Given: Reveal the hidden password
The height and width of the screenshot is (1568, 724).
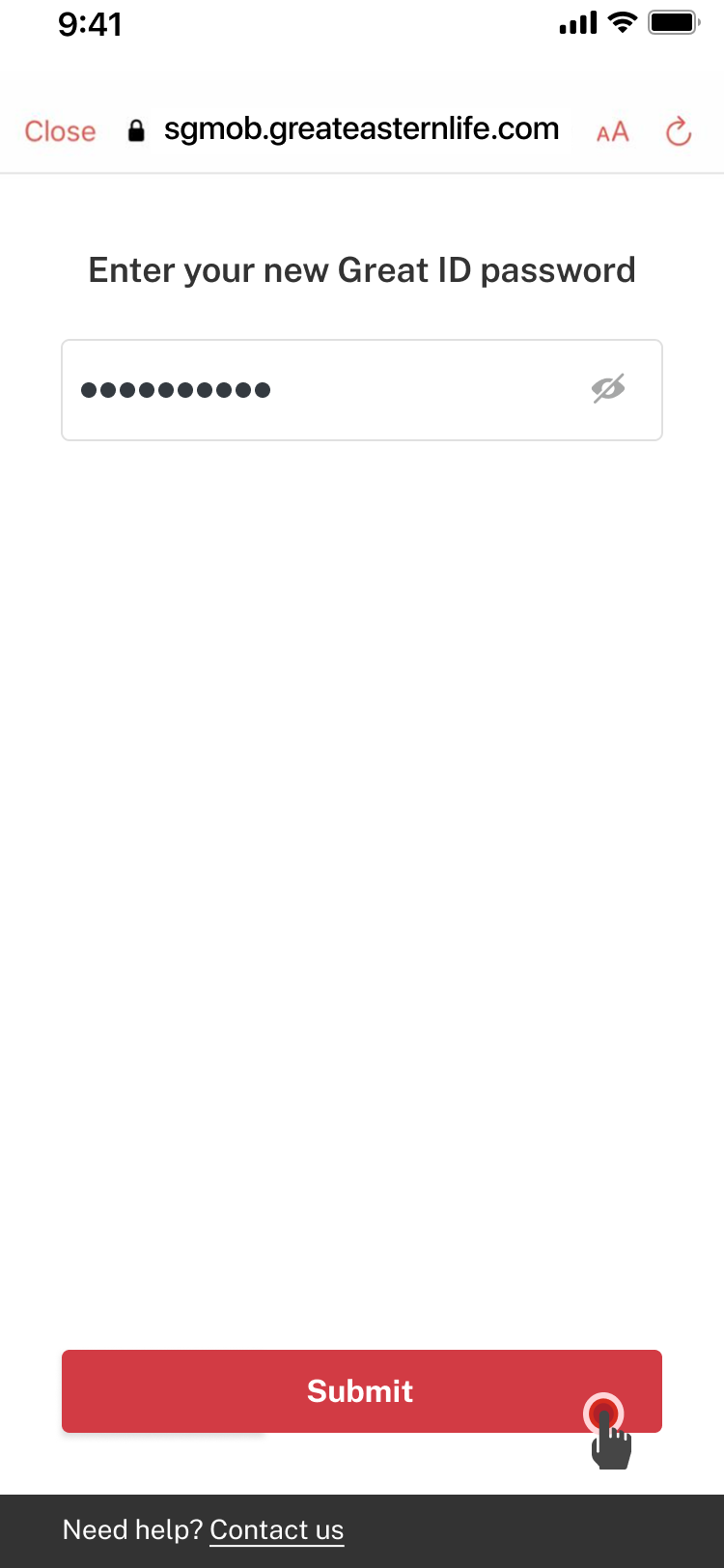Looking at the screenshot, I should pyautogui.click(x=608, y=389).
